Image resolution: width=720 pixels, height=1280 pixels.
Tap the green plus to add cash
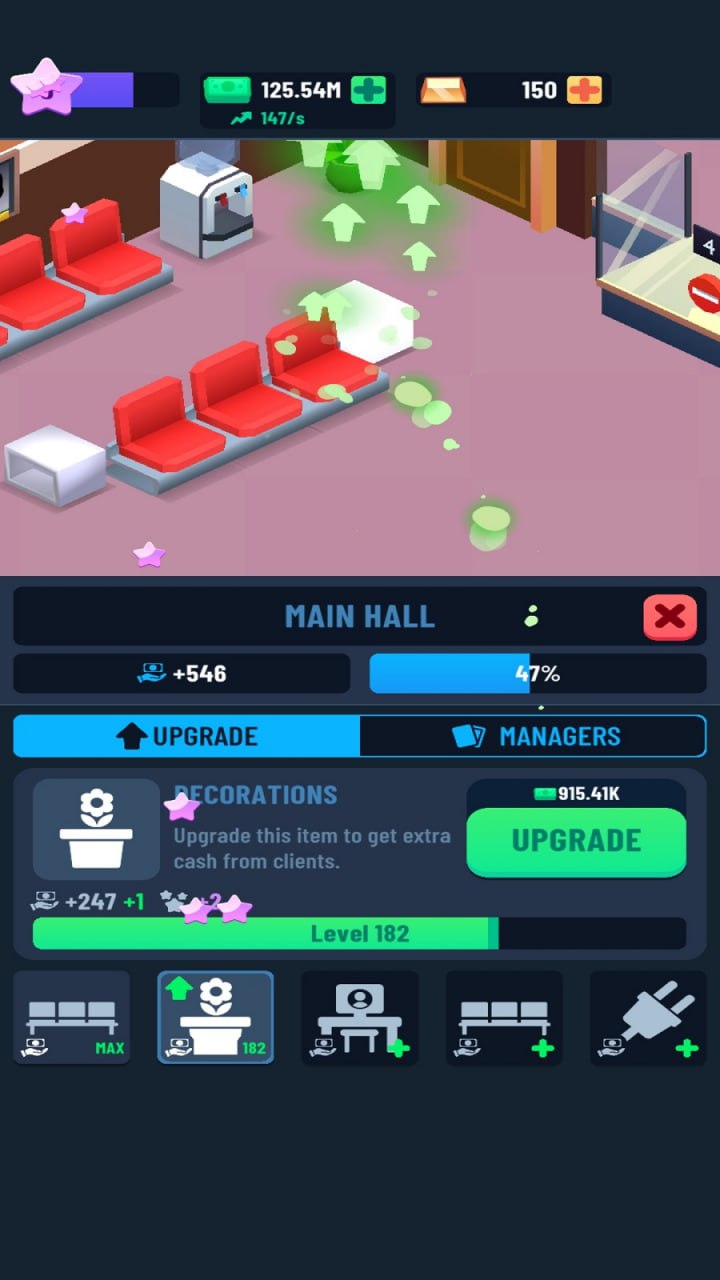(368, 90)
